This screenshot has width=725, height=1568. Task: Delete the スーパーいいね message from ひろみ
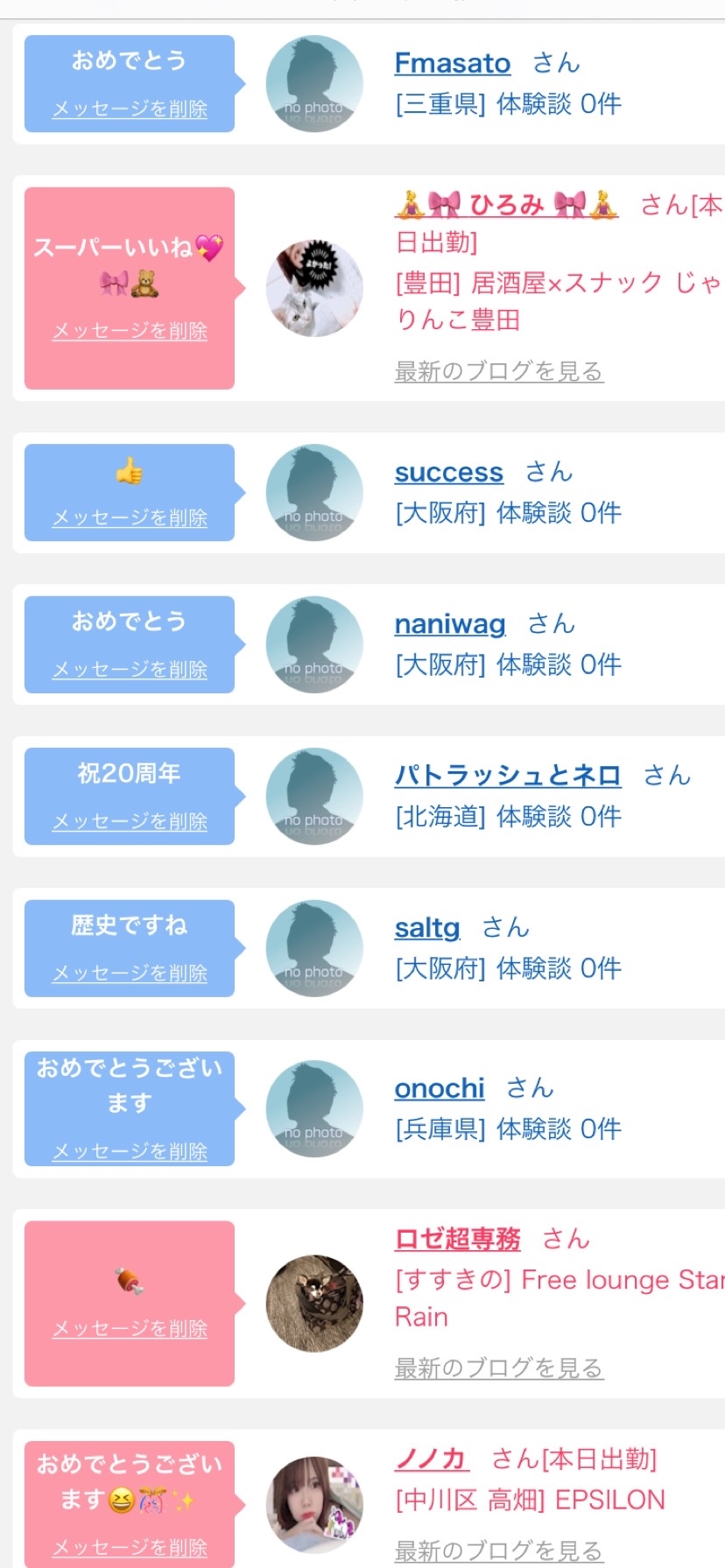130,331
